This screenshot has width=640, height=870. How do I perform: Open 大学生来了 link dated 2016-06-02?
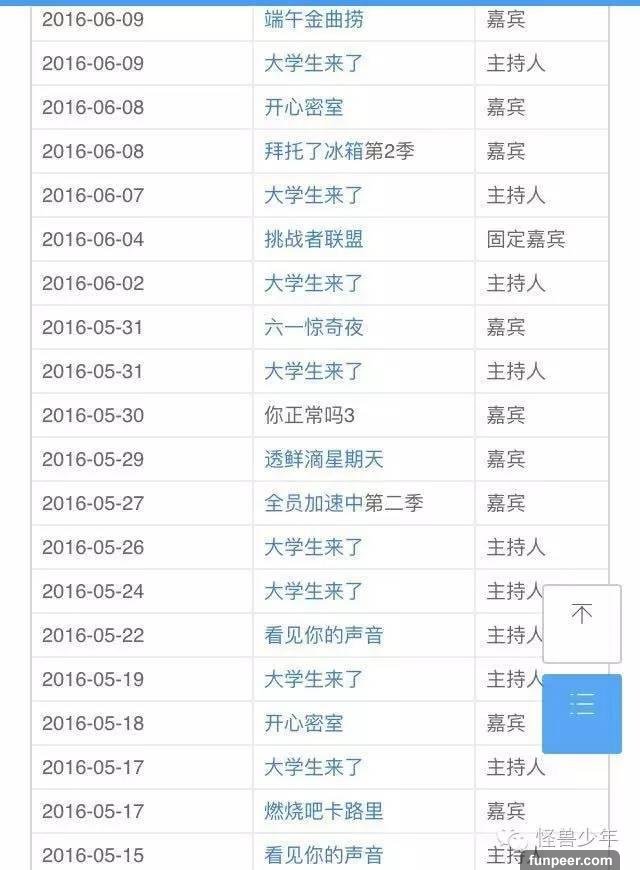pyautogui.click(x=313, y=283)
